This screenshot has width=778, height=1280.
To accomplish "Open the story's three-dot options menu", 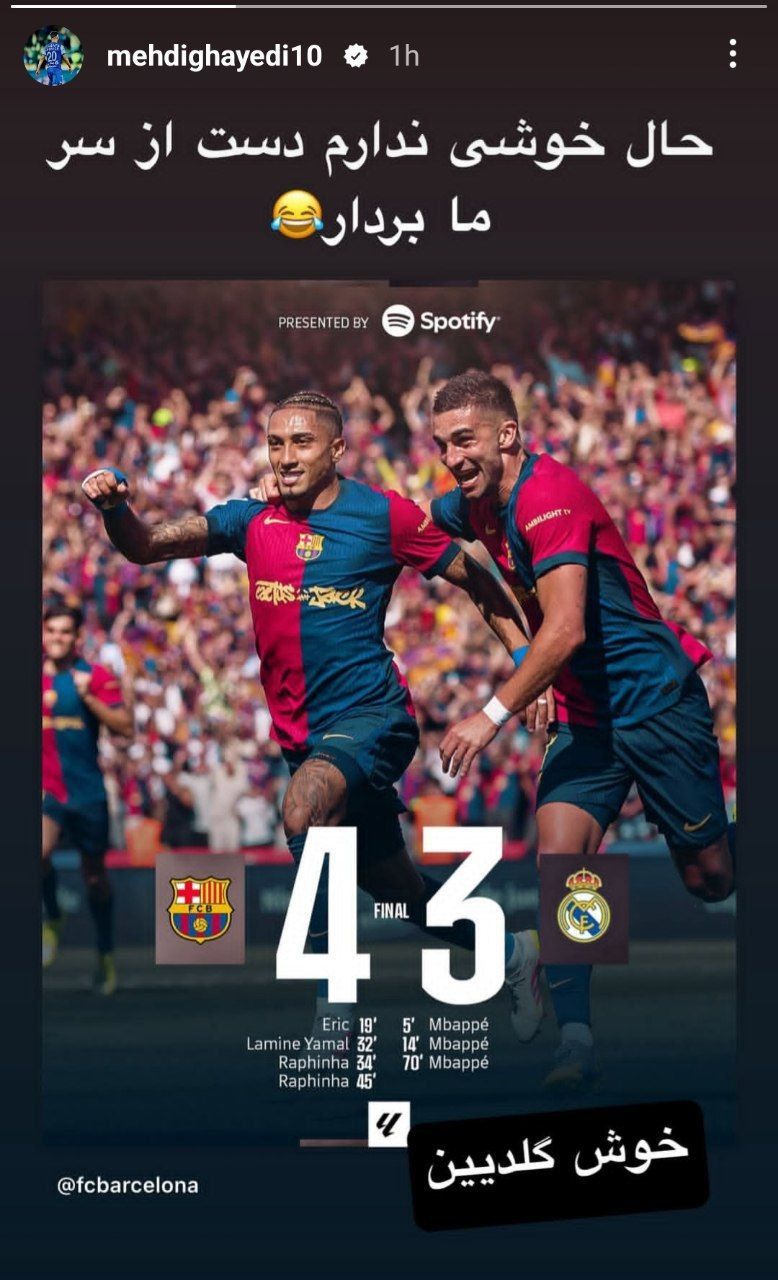I will 732,54.
